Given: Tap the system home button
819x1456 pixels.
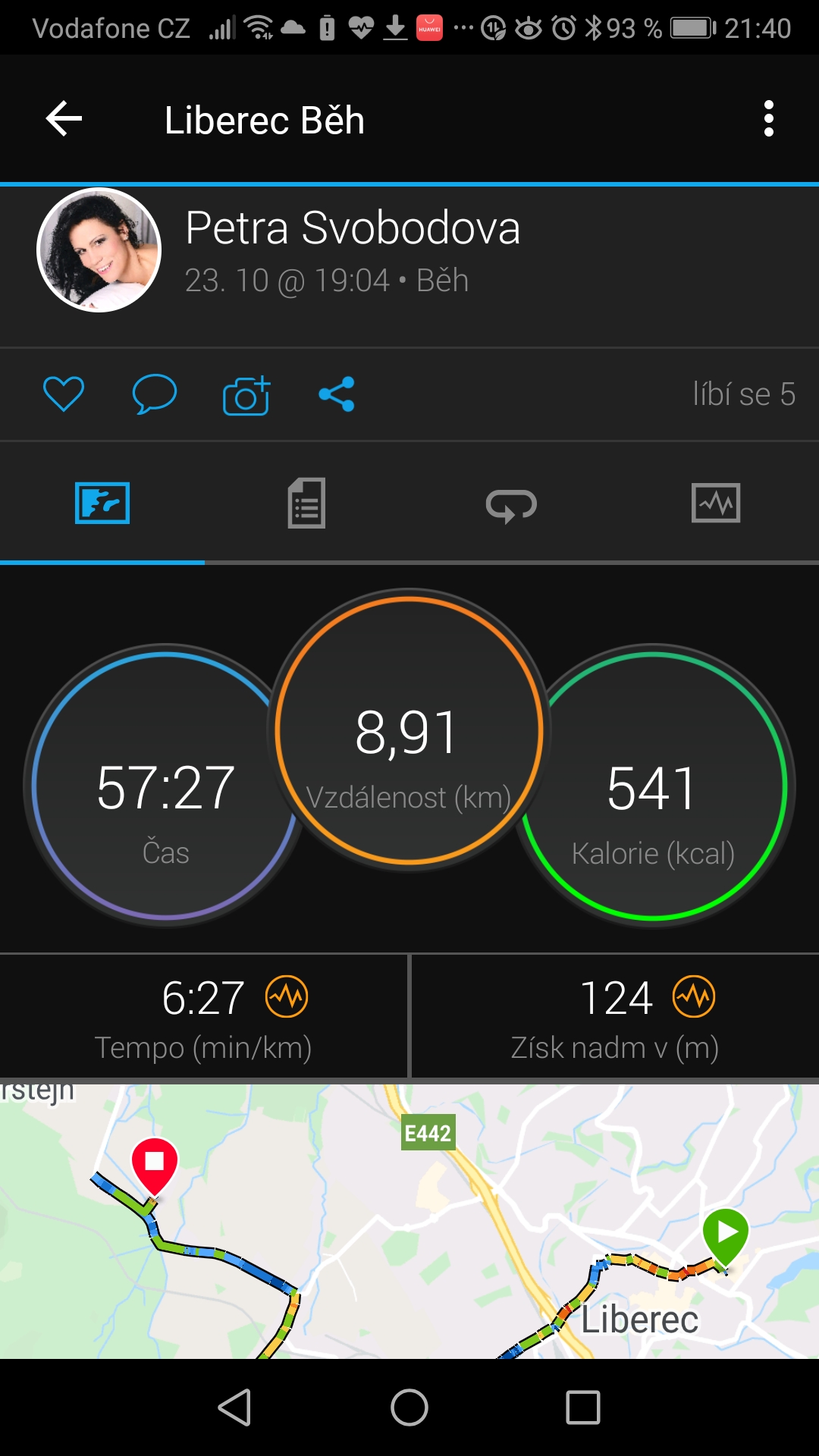Looking at the screenshot, I should (409, 1408).
